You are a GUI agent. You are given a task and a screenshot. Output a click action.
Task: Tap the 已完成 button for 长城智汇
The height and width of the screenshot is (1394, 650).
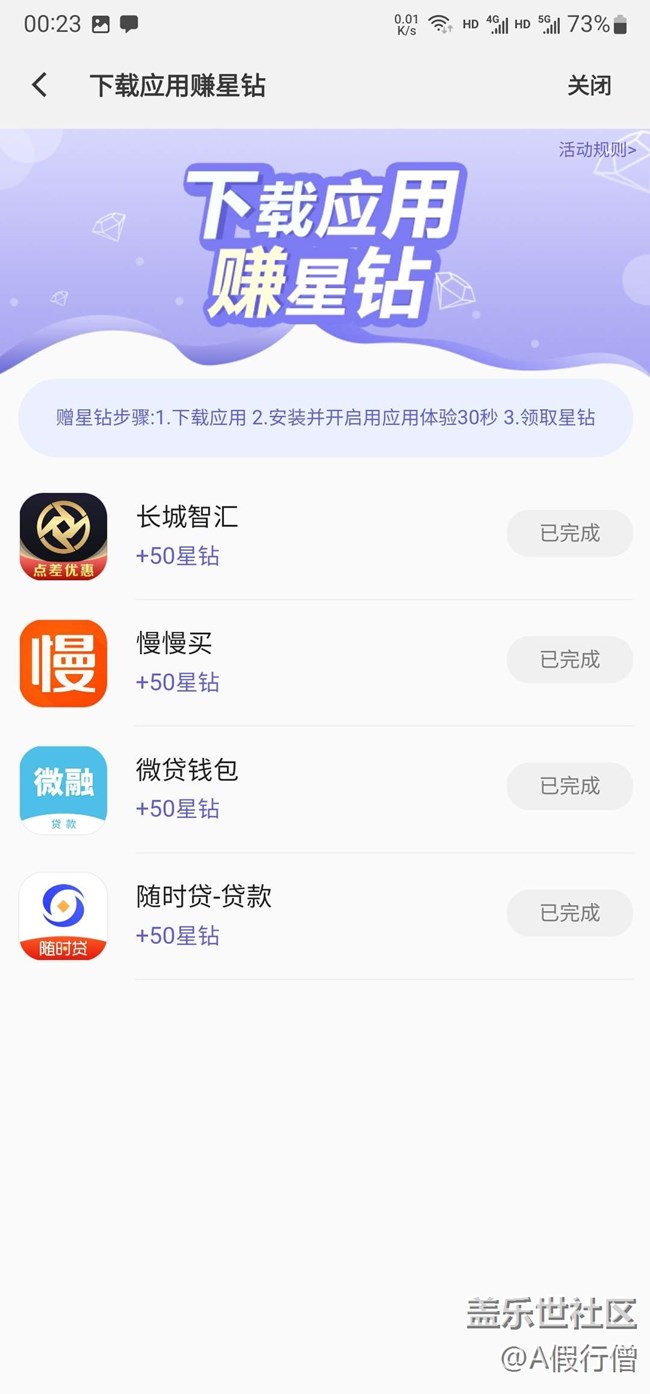[x=569, y=534]
